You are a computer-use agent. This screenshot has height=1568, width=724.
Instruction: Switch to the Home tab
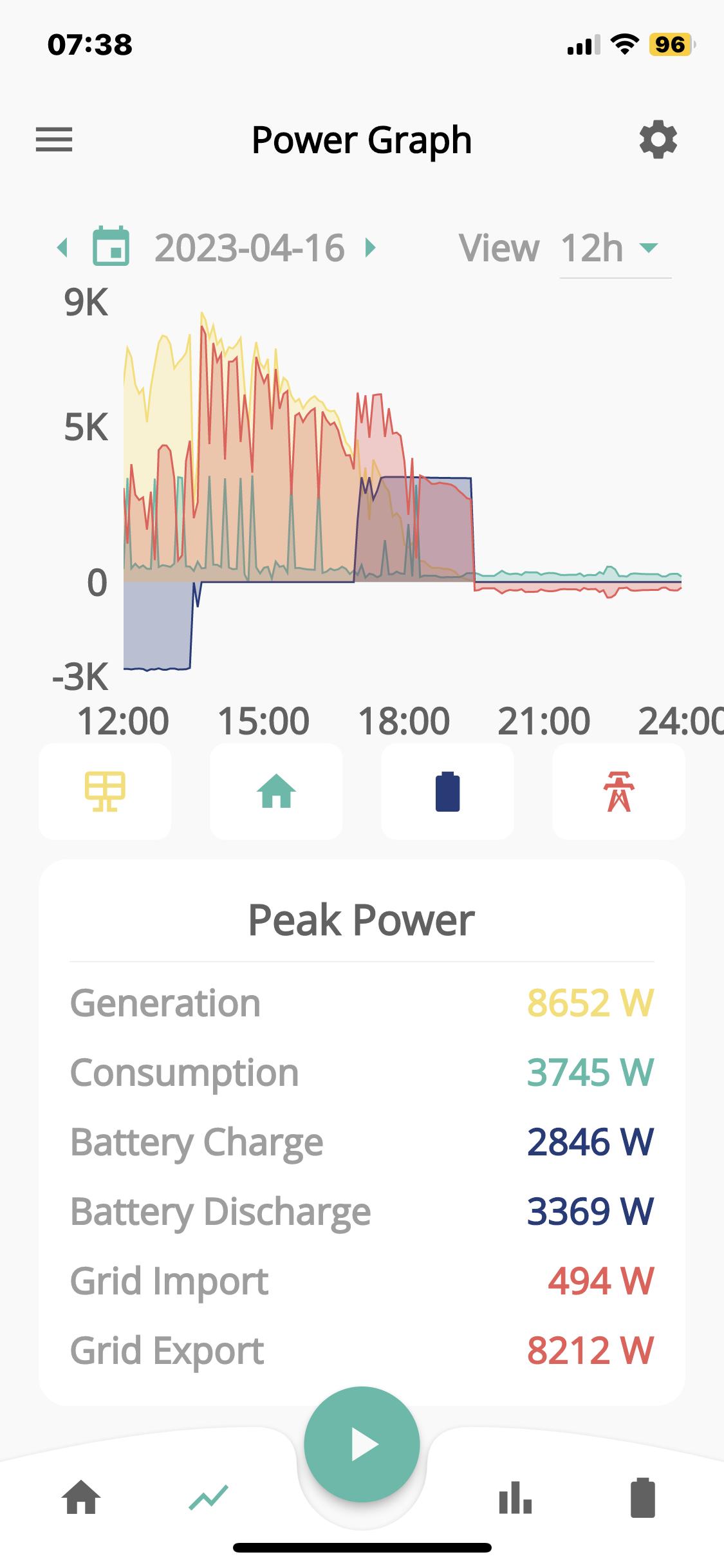(81, 1497)
